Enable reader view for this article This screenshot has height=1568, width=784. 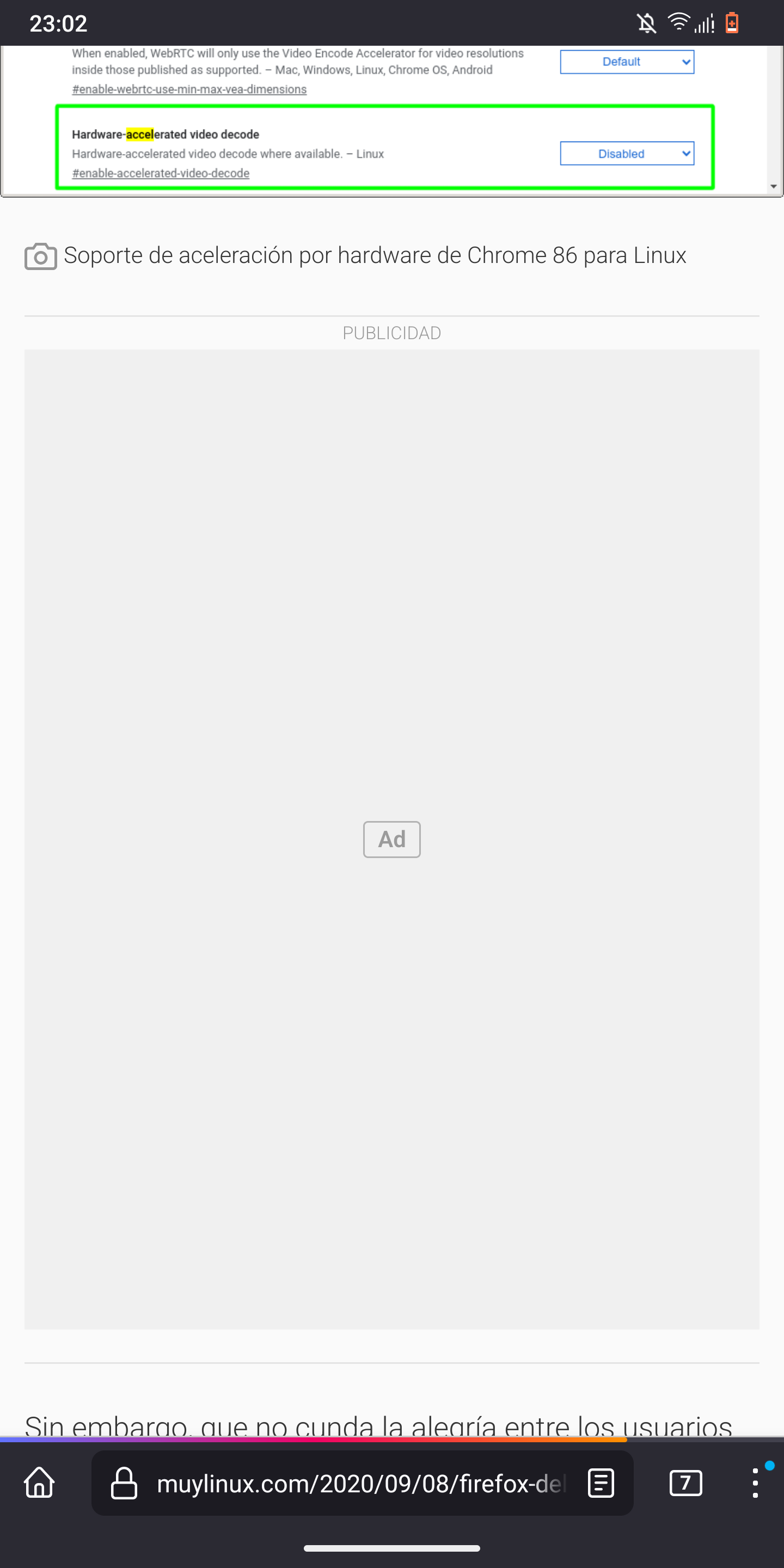(x=600, y=1483)
